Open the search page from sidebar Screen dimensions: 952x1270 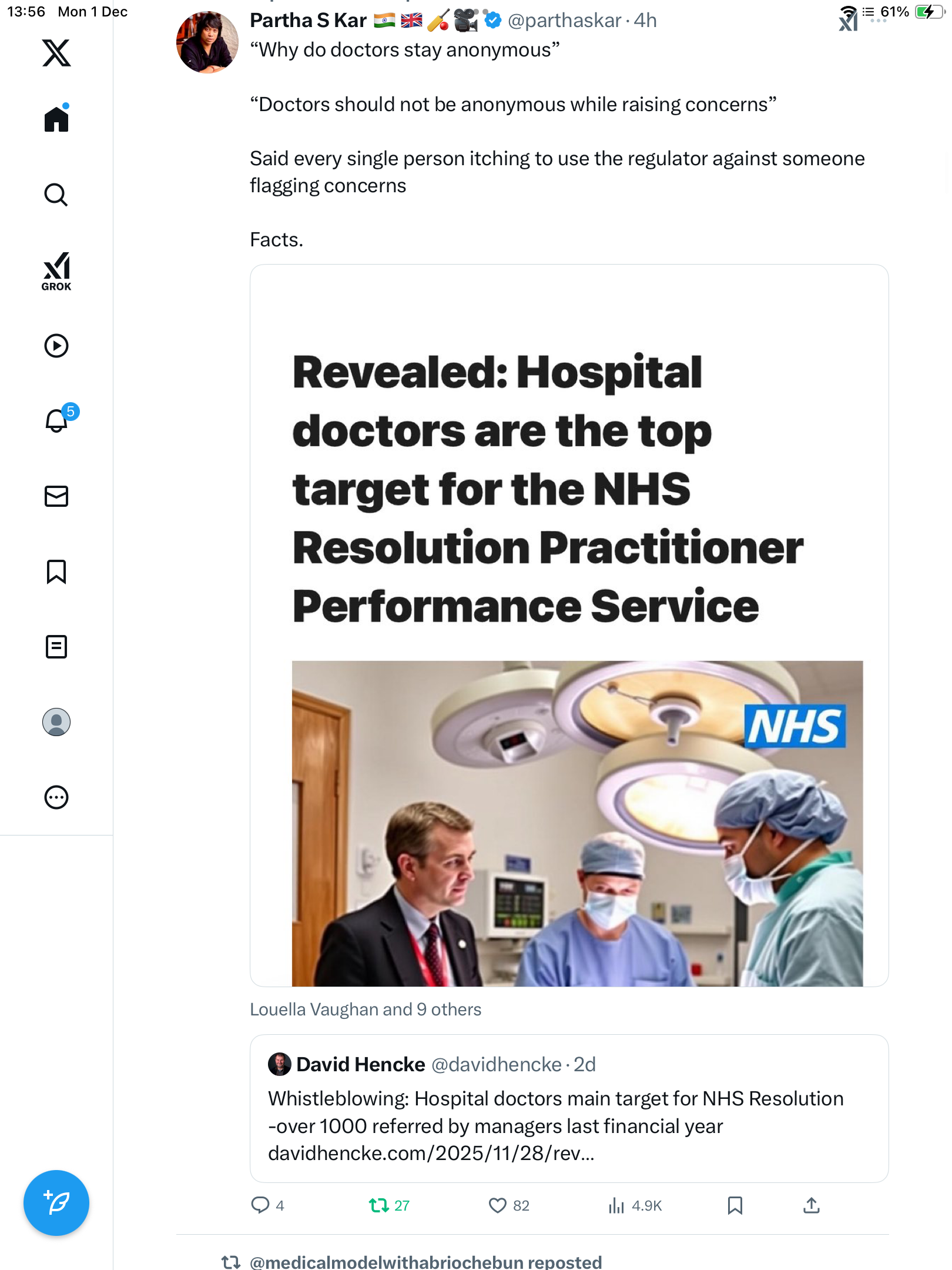(56, 195)
